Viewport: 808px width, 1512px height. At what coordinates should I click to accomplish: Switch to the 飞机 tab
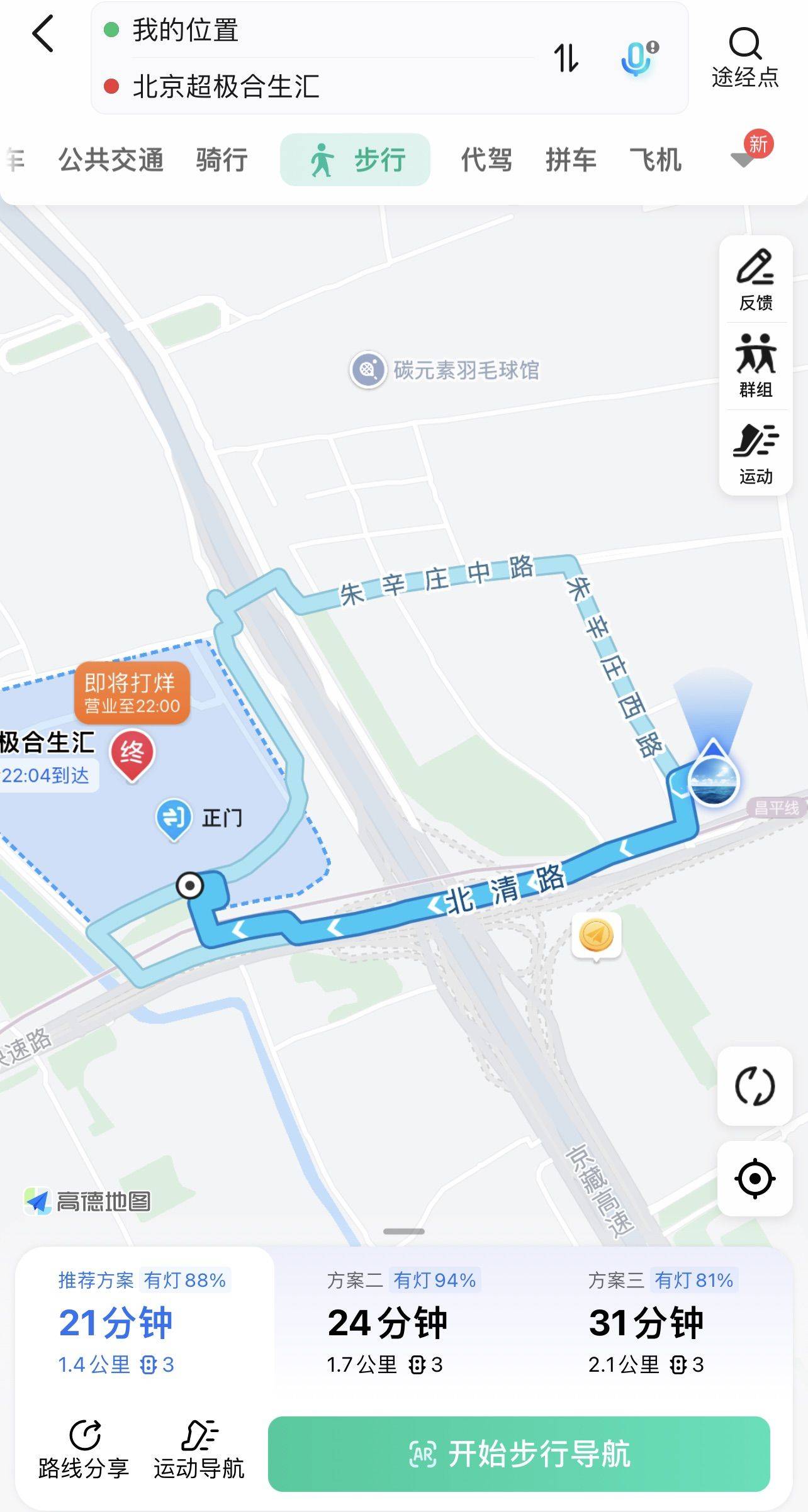tap(656, 160)
